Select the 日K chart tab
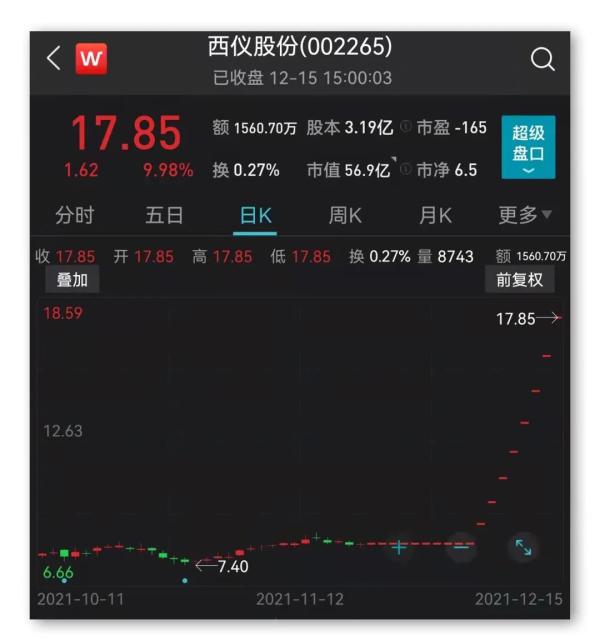This screenshot has width=600, height=640. tap(255, 215)
